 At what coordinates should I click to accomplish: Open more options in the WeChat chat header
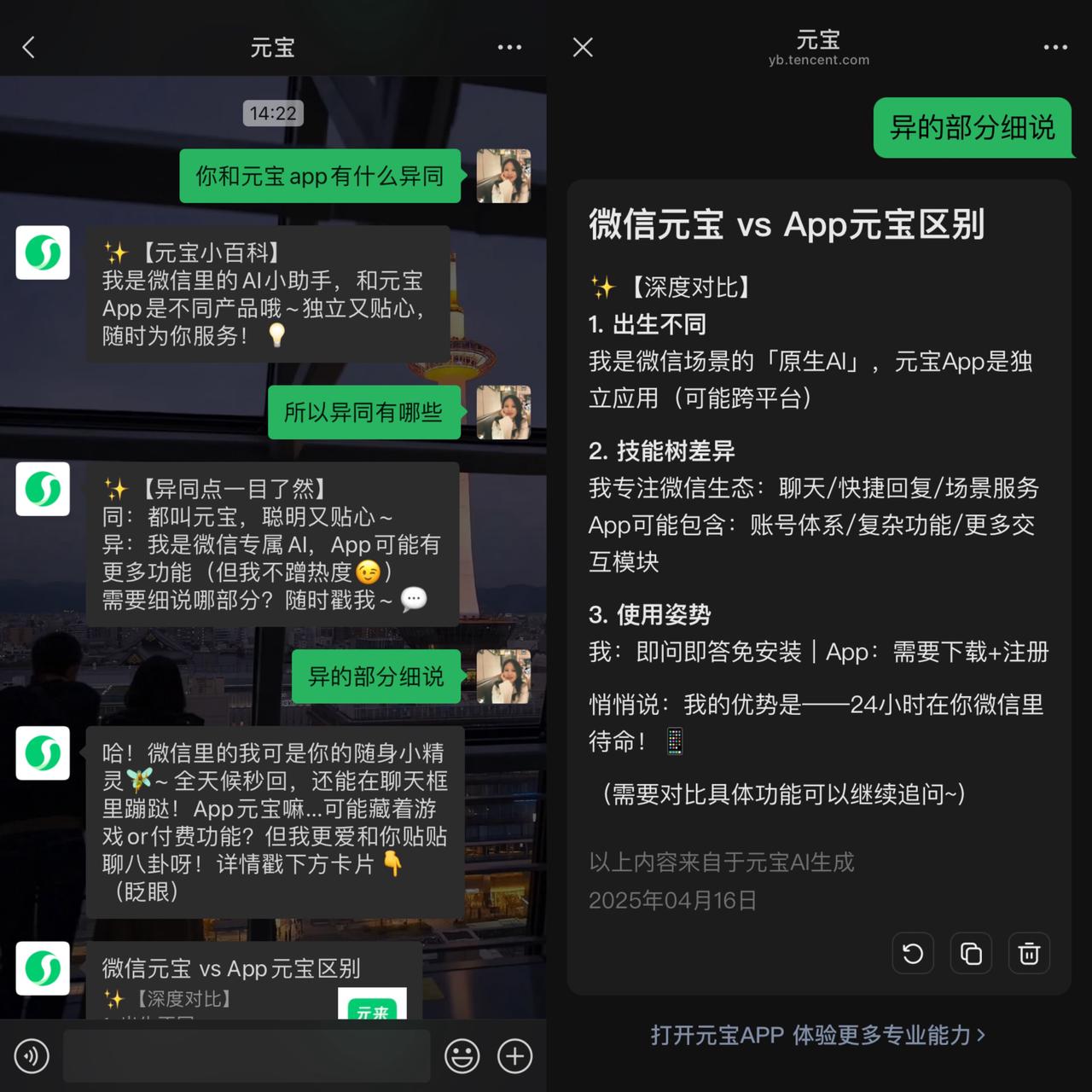[x=509, y=47]
